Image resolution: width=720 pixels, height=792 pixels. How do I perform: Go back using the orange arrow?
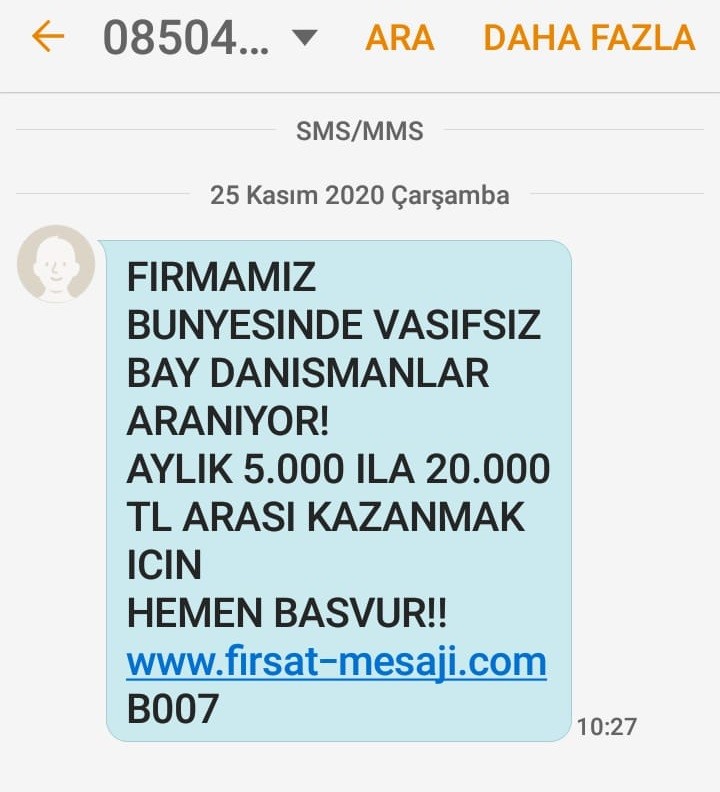click(x=47, y=38)
